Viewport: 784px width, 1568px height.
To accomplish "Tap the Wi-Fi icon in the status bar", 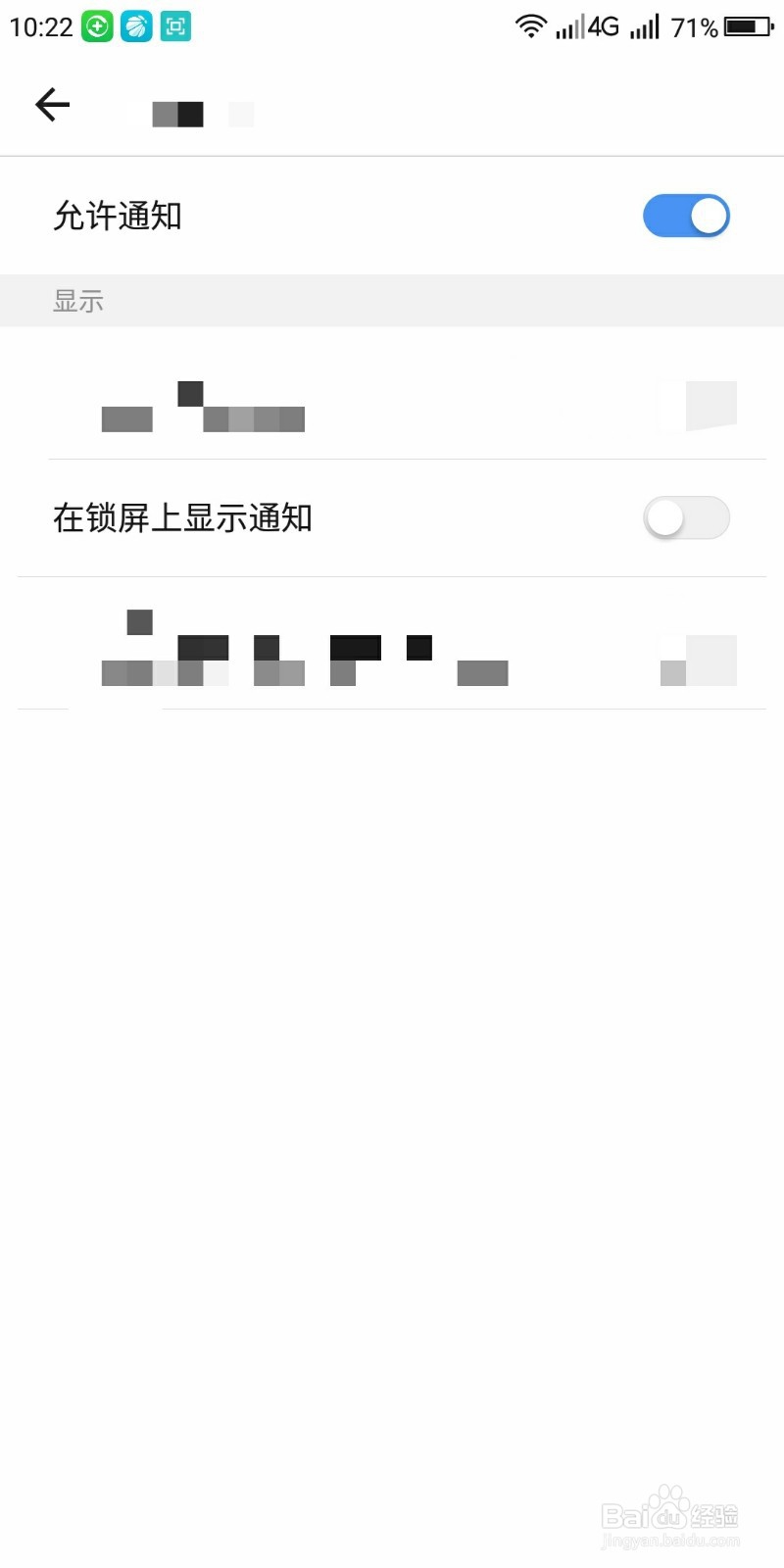I will click(530, 25).
